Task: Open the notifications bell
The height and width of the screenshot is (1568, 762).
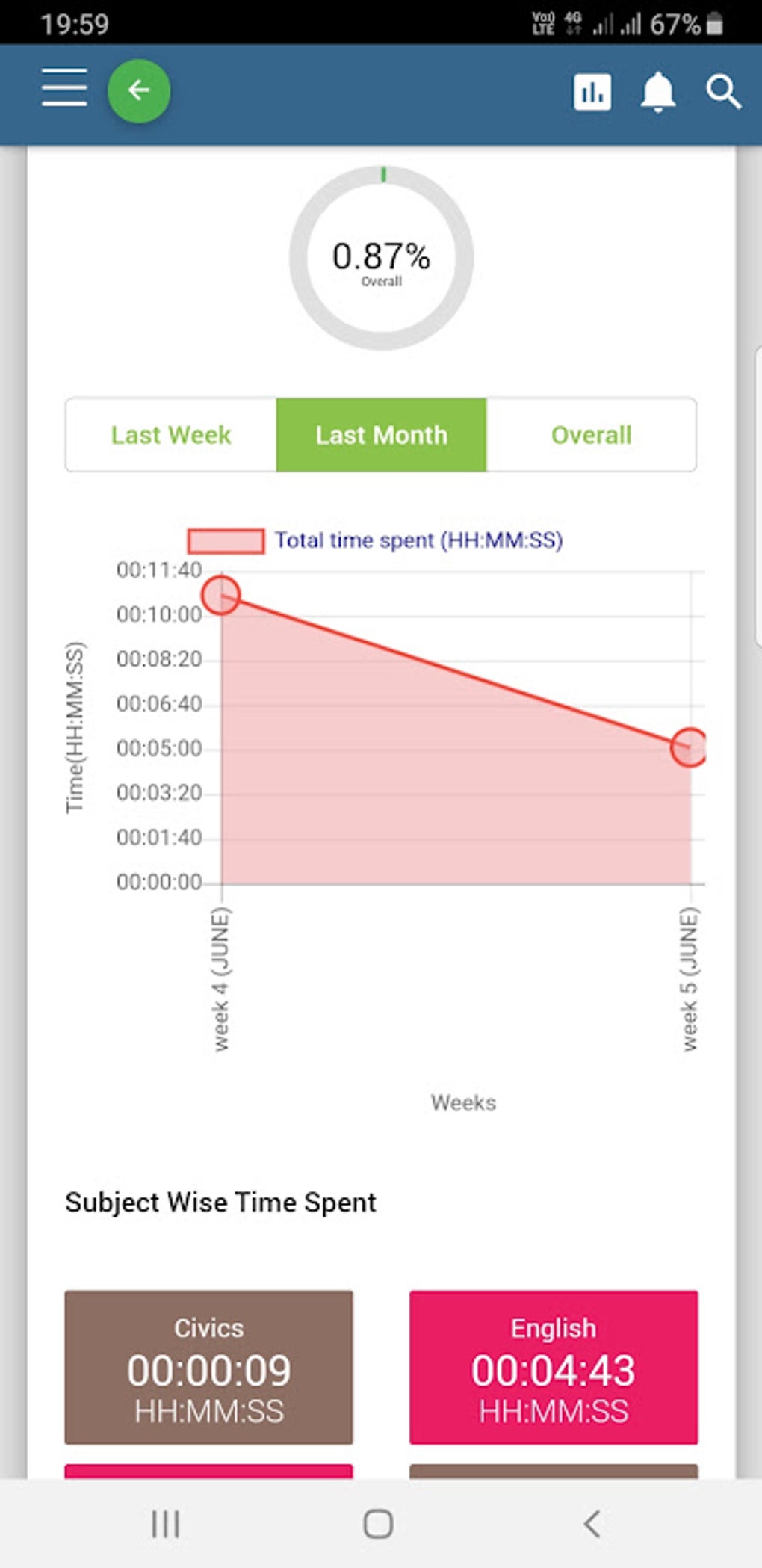Action: 658,92
